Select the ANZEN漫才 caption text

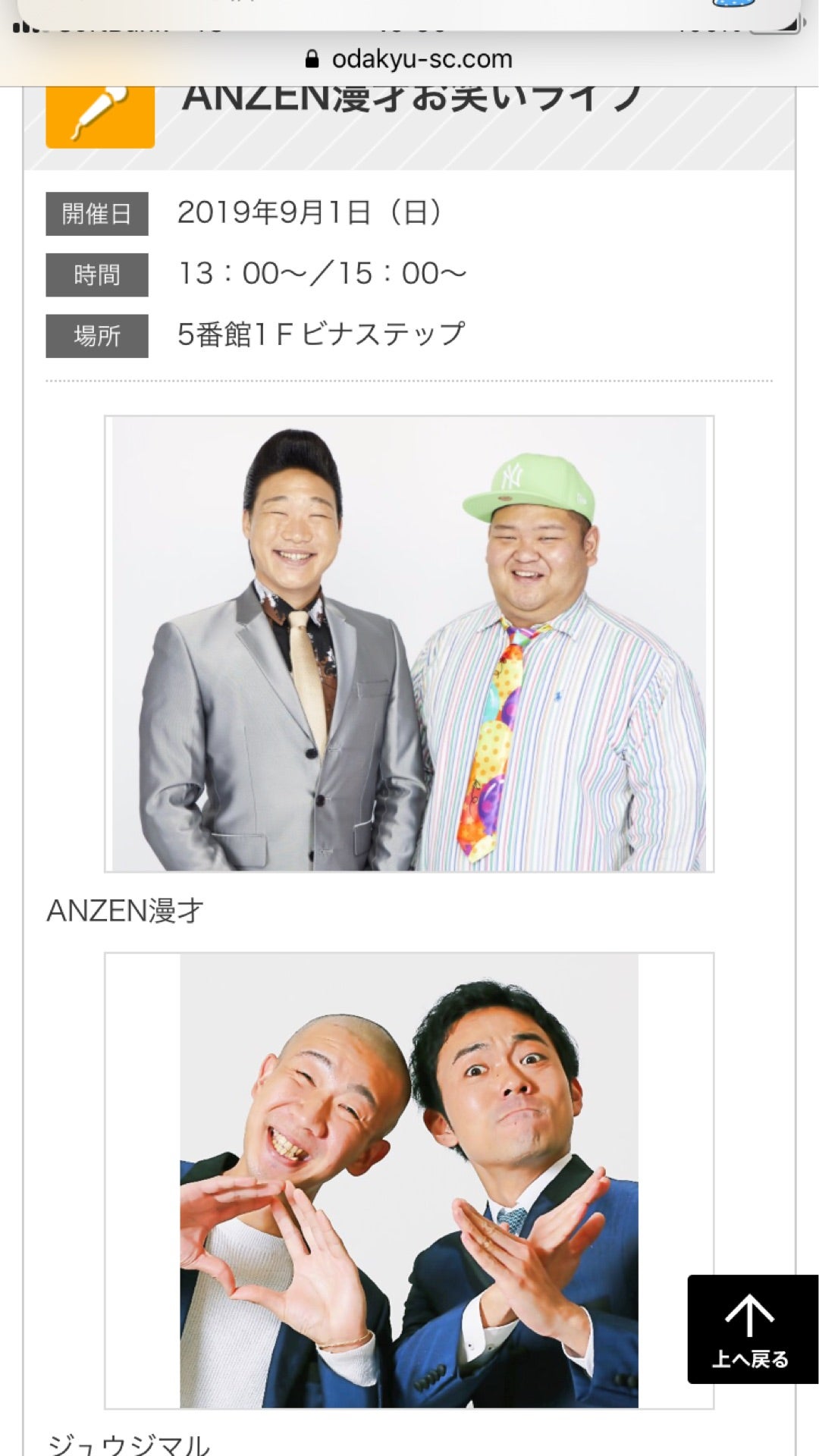(125, 908)
